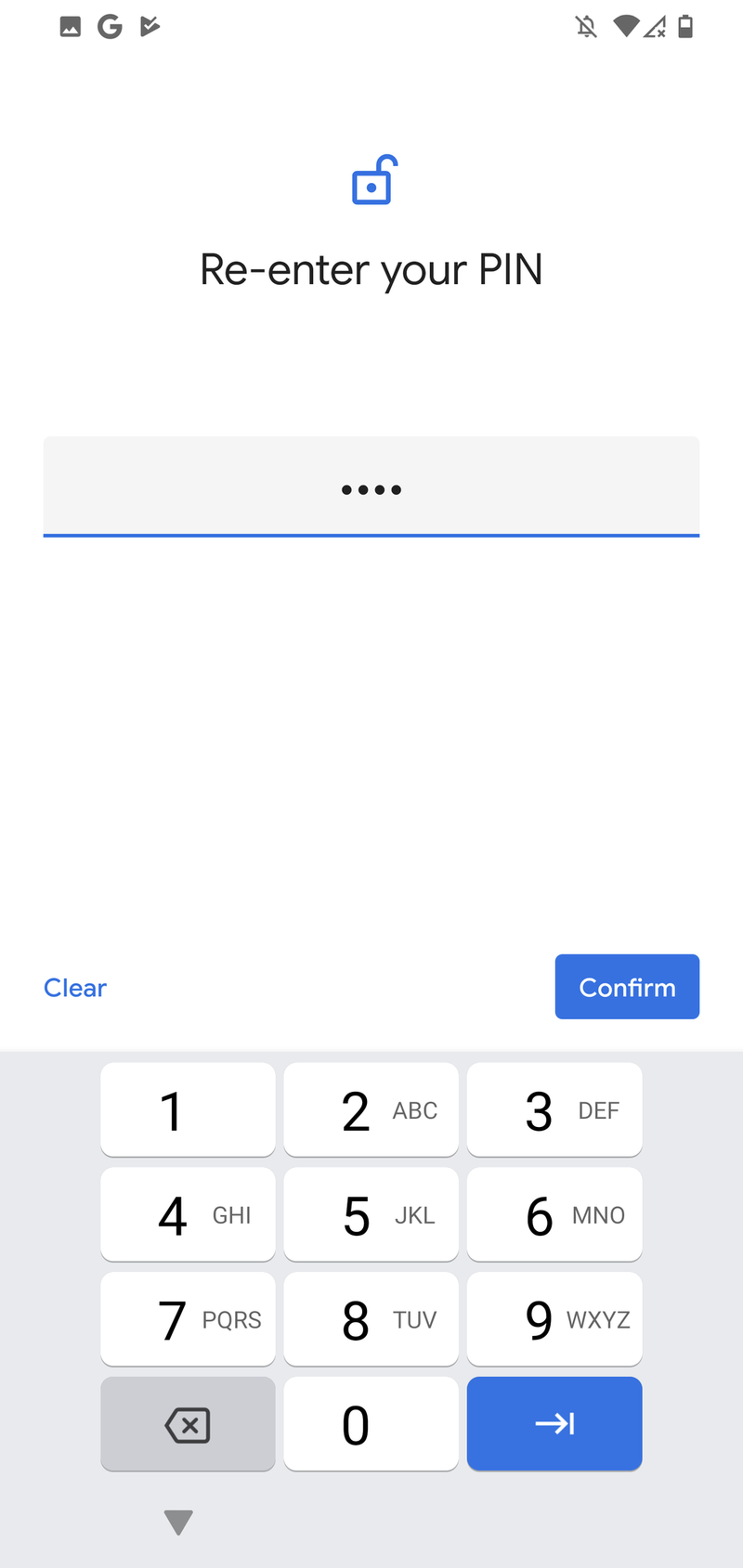
Task: Tap the Photos notification icon
Action: click(68, 26)
